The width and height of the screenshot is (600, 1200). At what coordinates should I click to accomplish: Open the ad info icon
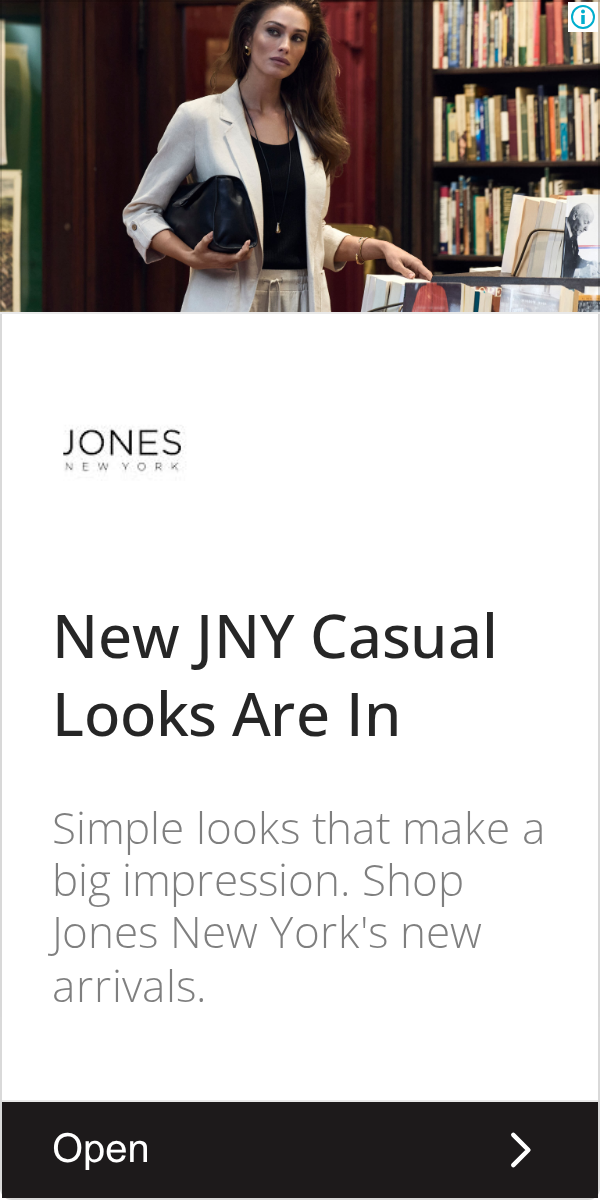[x=583, y=16]
